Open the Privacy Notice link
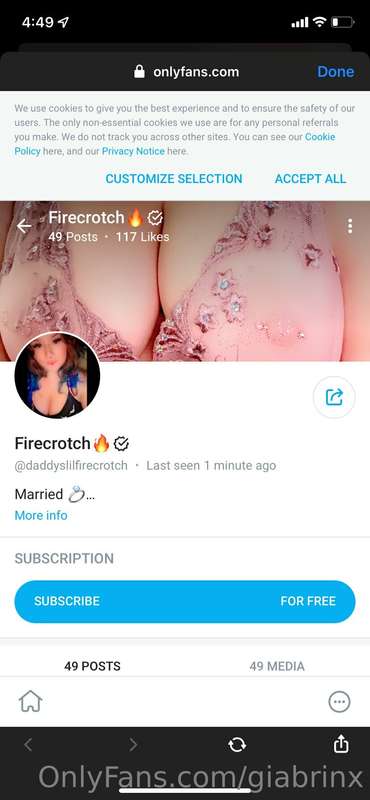Viewport: 370px width, 800px height. click(133, 151)
